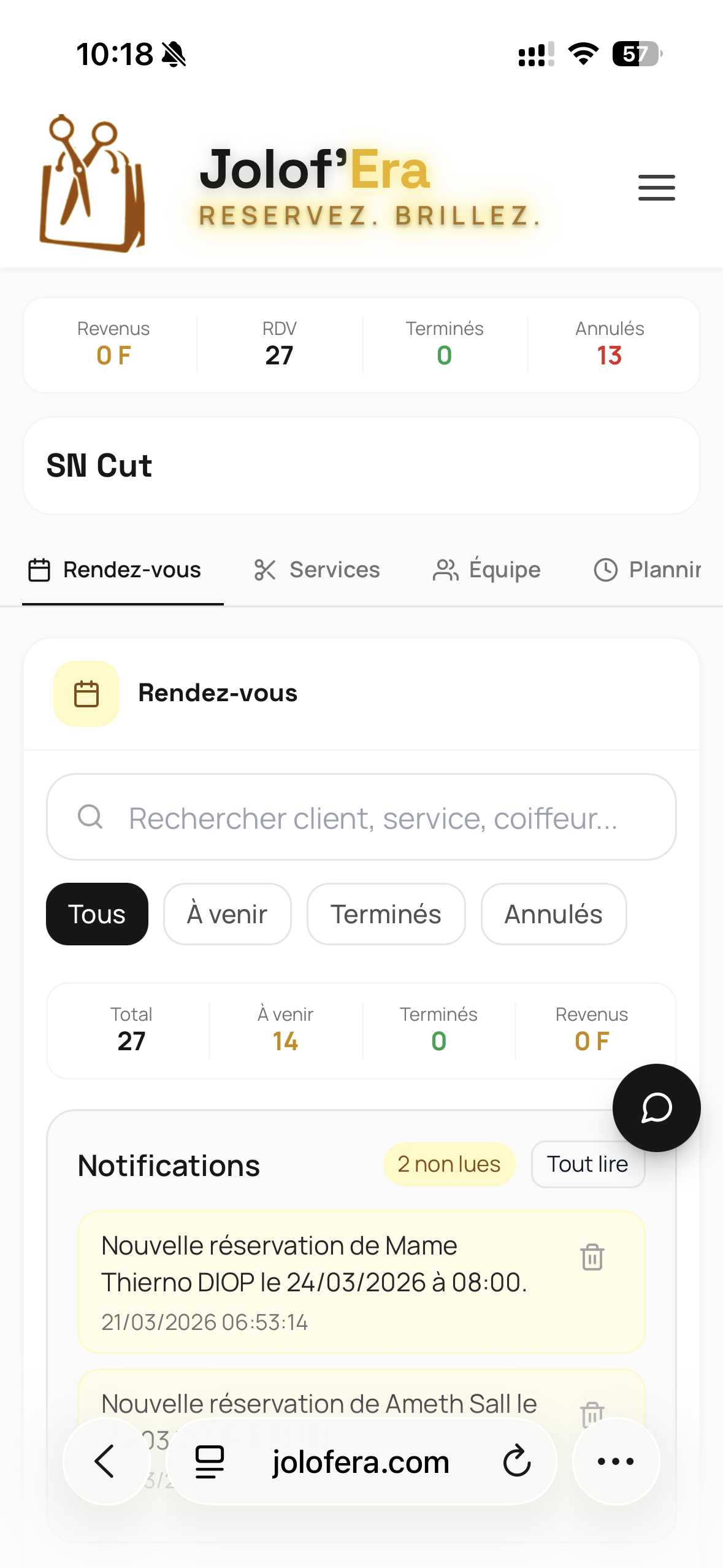
Task: Open the hamburger menu
Action: [656, 188]
